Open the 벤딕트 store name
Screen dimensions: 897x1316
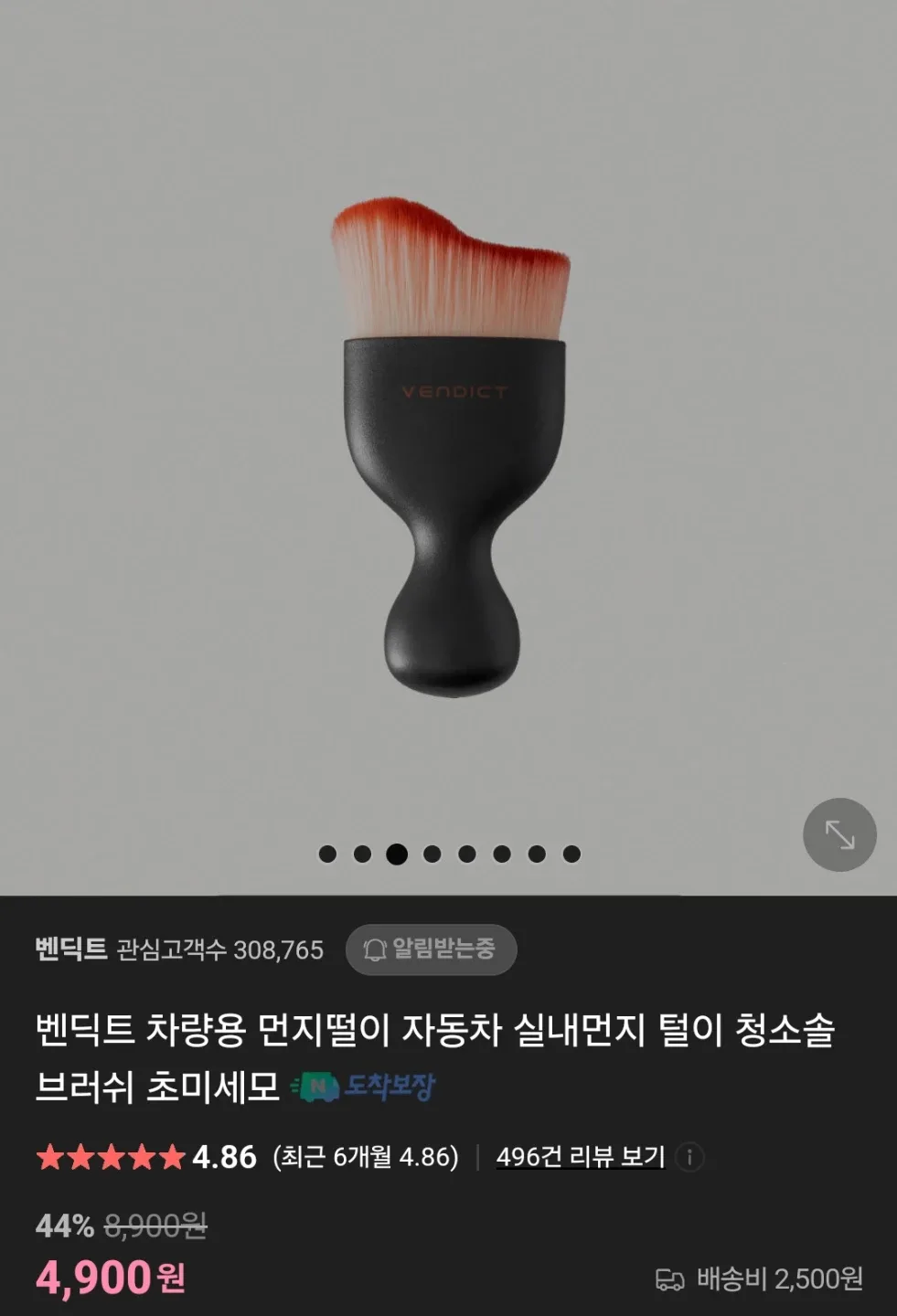click(x=71, y=950)
